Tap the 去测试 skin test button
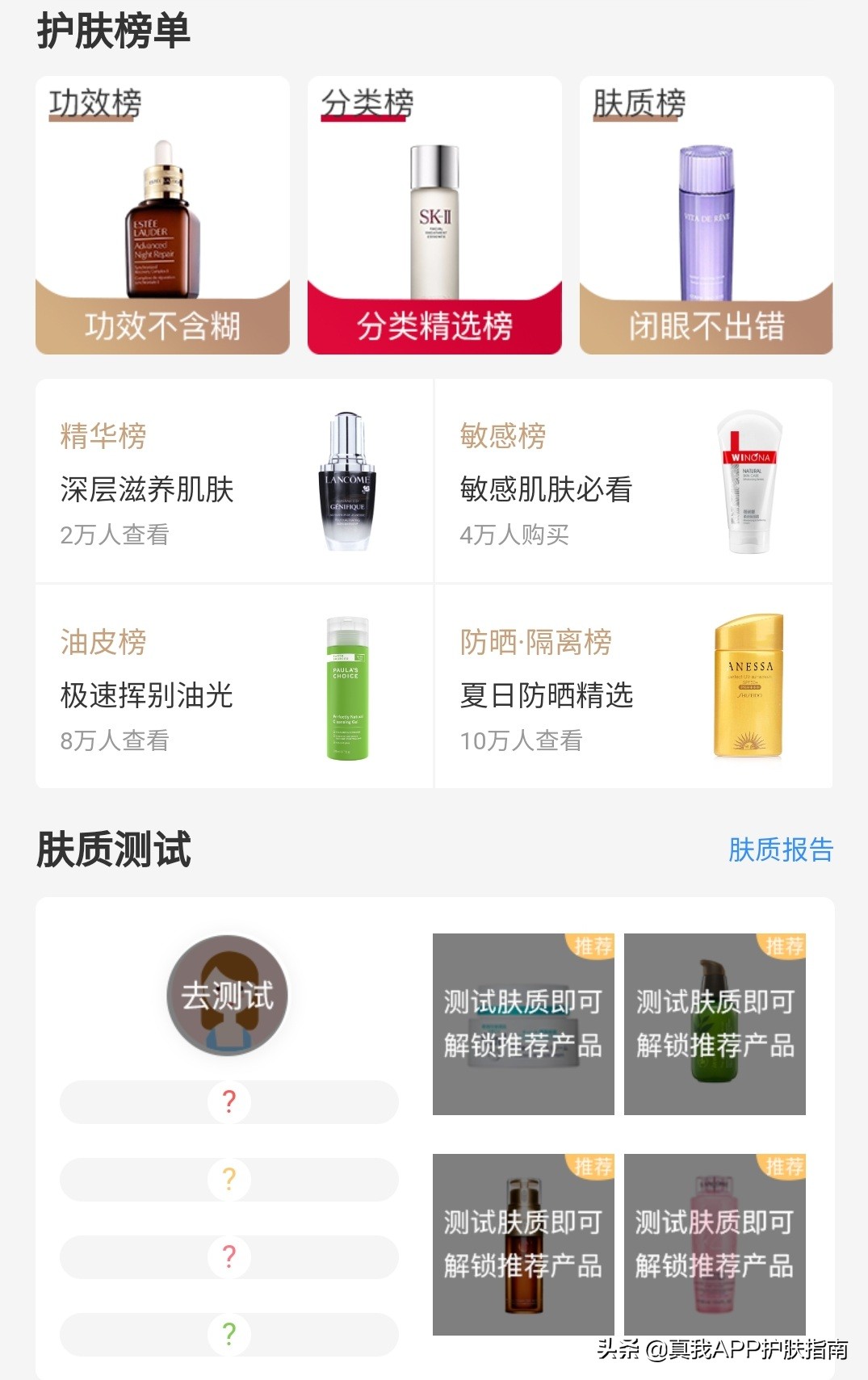Image resolution: width=868 pixels, height=1380 pixels. click(x=229, y=995)
